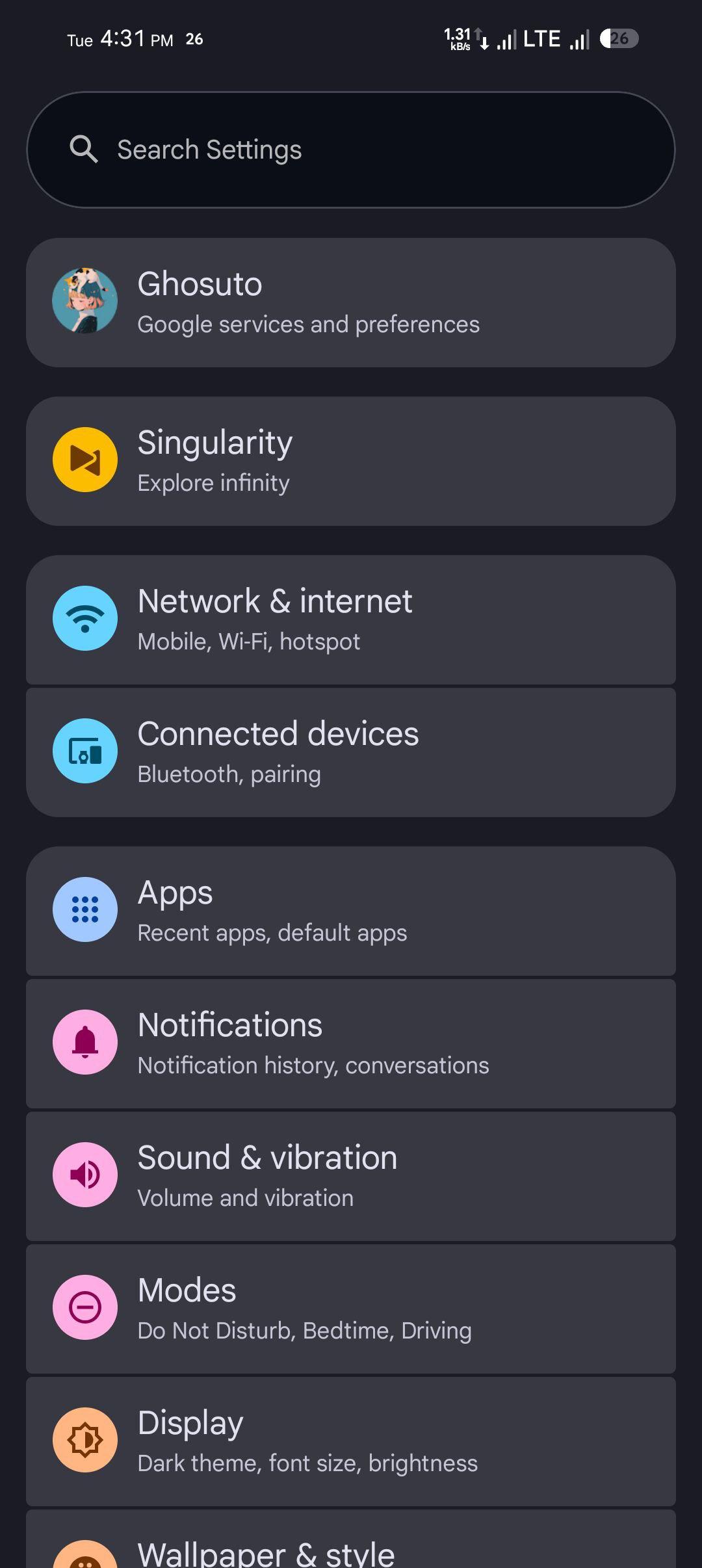Select the Apps settings row
The width and height of the screenshot is (702, 1568).
pyautogui.click(x=351, y=911)
